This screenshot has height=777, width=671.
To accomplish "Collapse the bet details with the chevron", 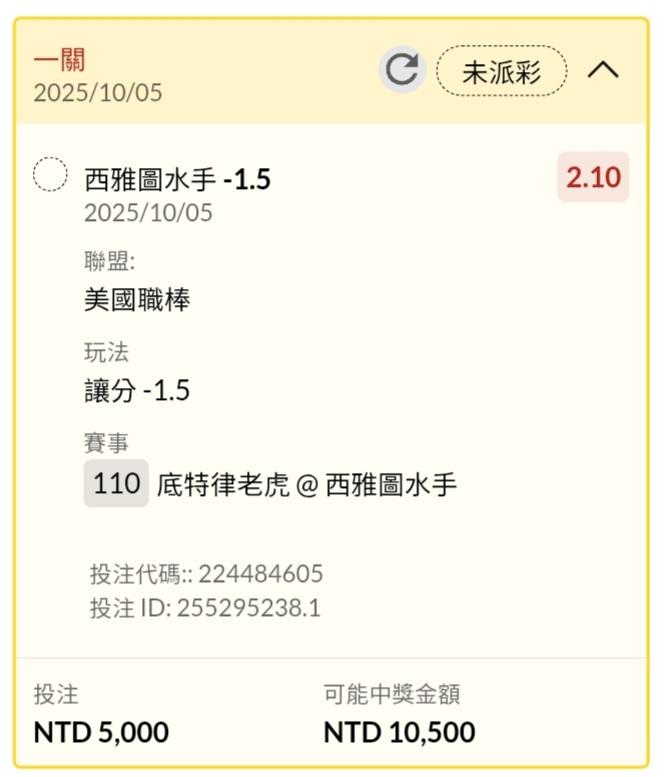I will click(603, 70).
